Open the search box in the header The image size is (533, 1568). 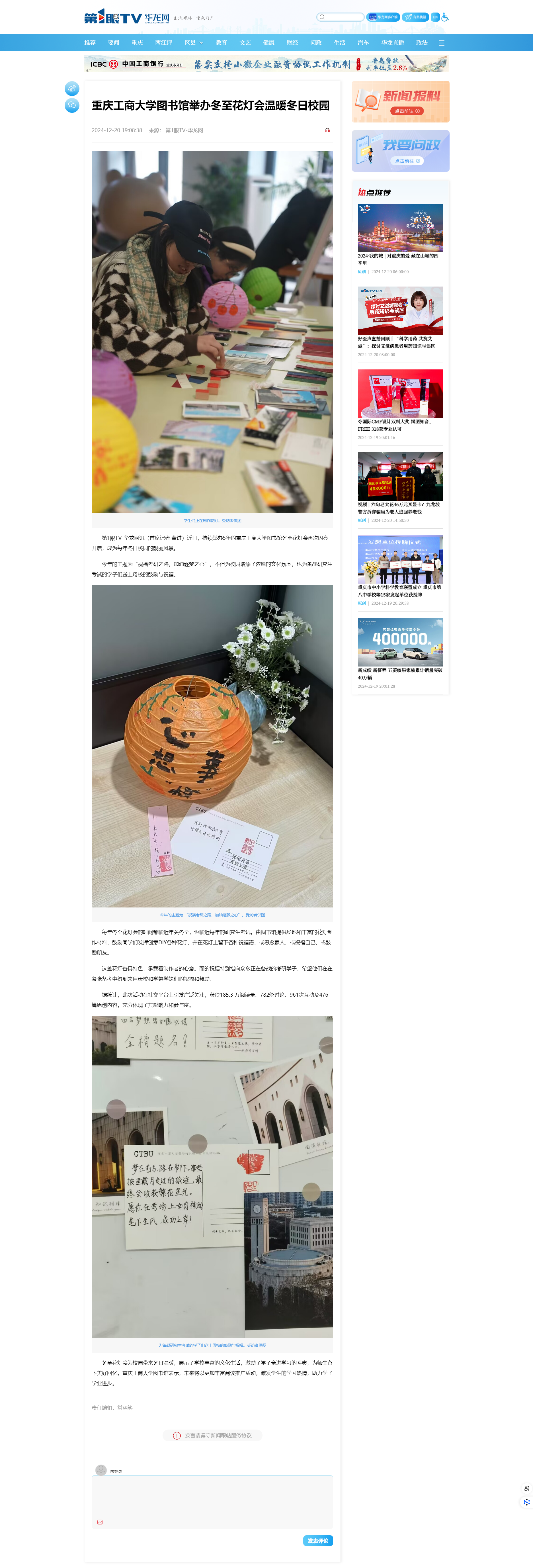(x=341, y=17)
